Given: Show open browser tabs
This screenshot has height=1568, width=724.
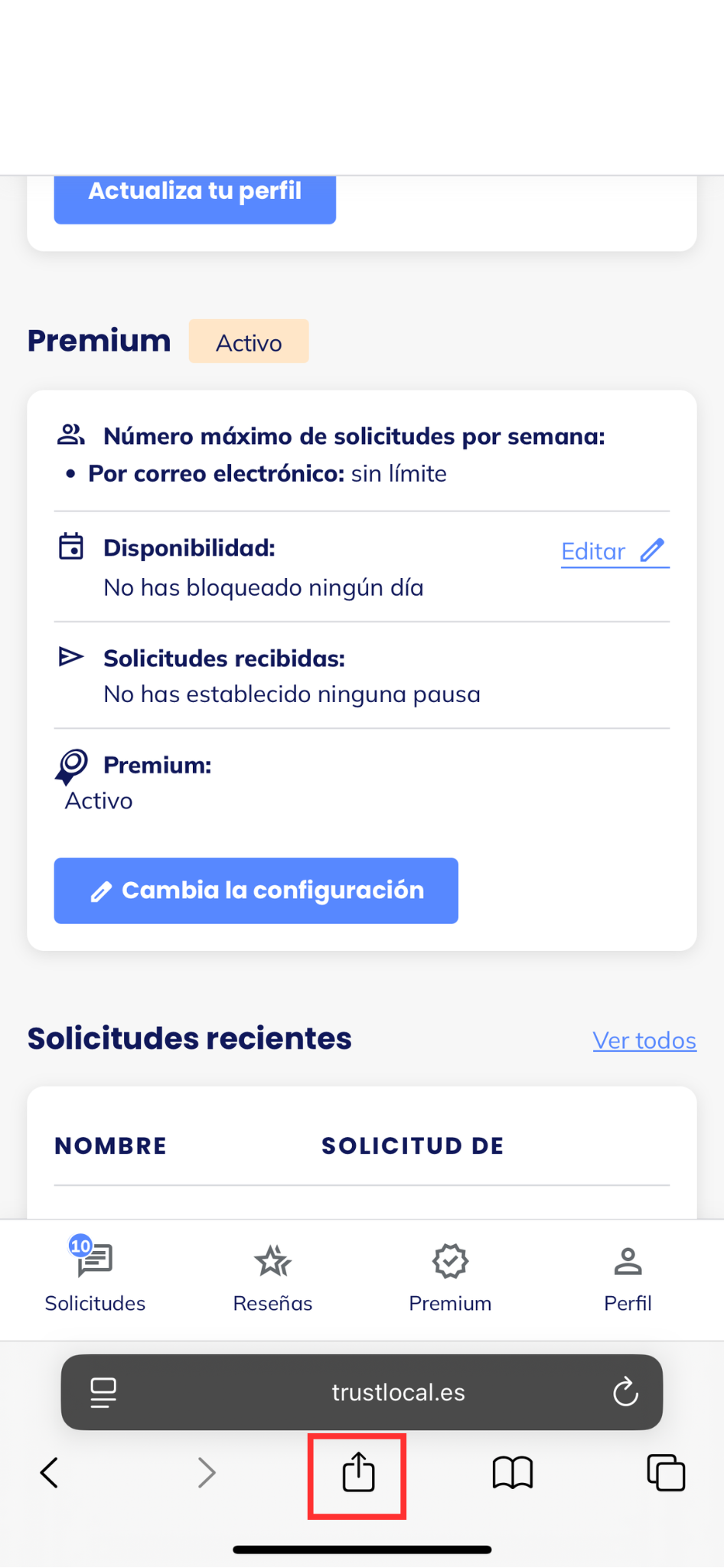Looking at the screenshot, I should click(x=666, y=1472).
